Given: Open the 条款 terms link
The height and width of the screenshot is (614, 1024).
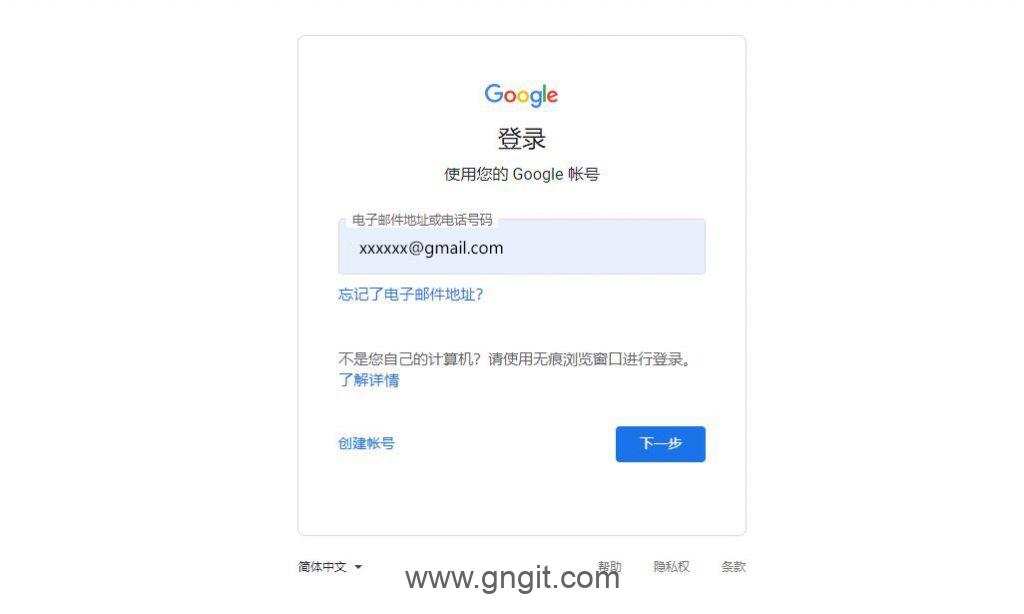Looking at the screenshot, I should coord(733,567).
